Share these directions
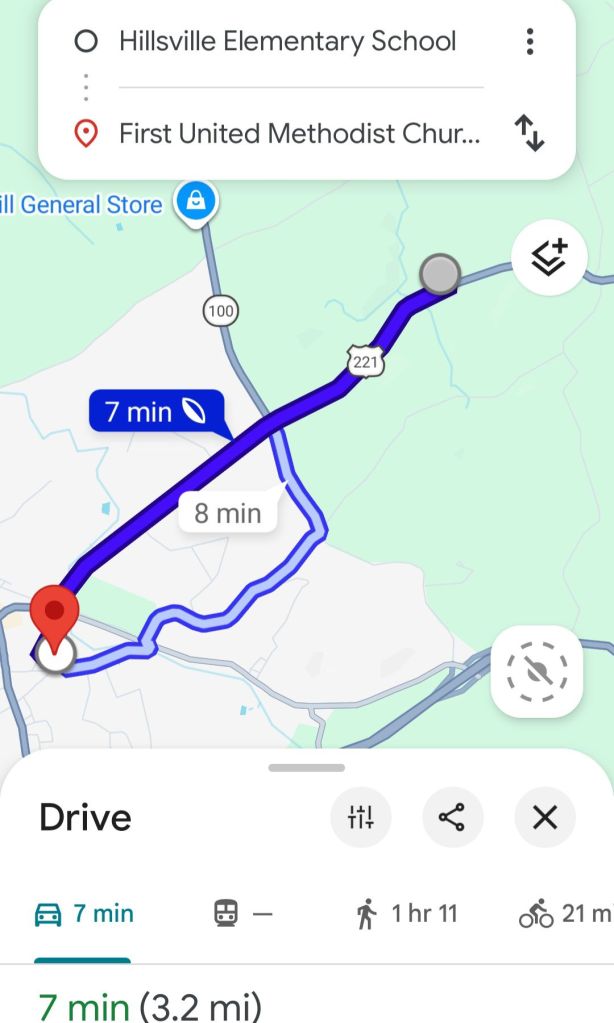Viewport: 614px width, 1023px height. tap(452, 818)
